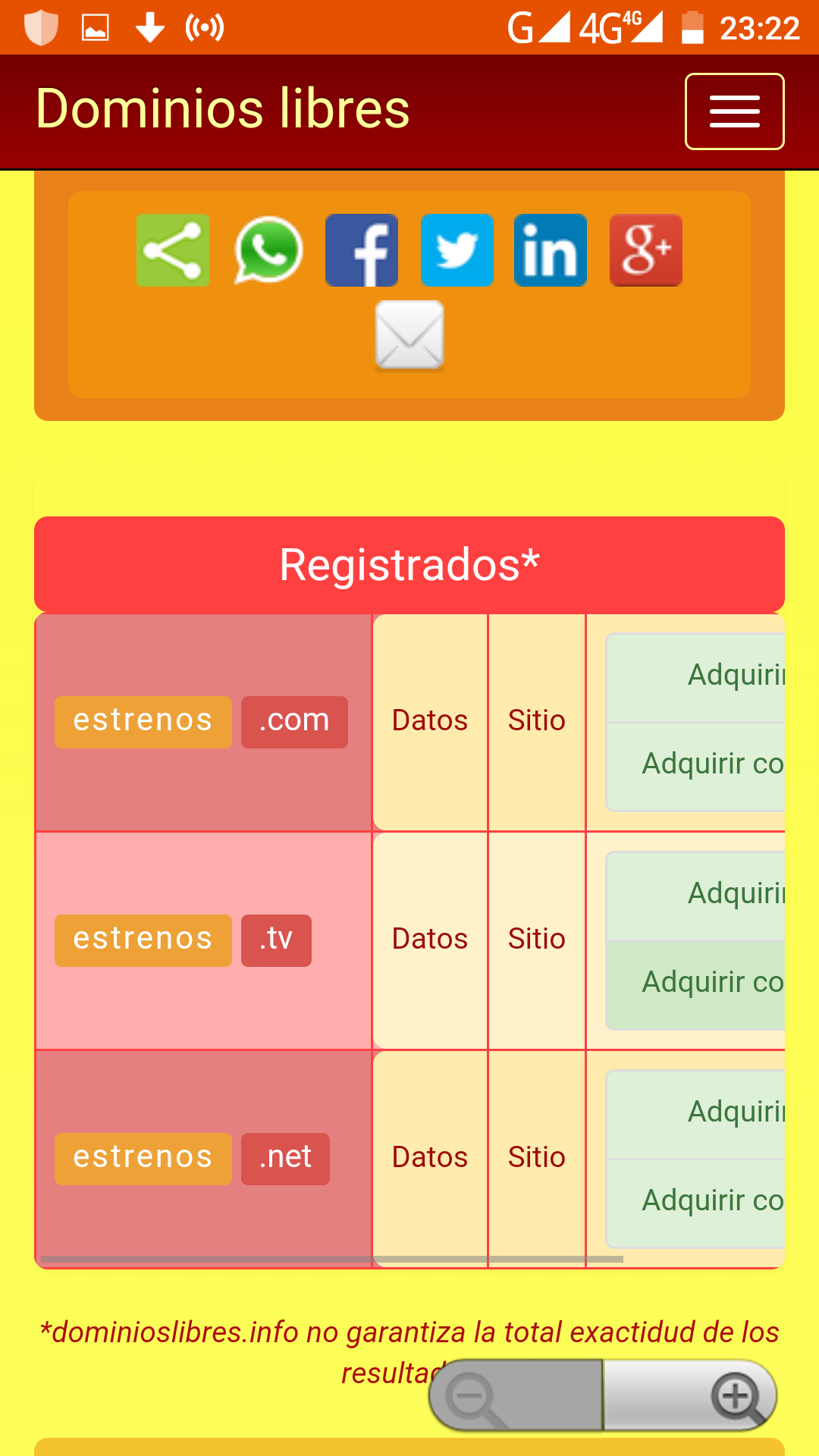Open Datos for estrenos.tv
819x1456 pixels.
pyautogui.click(x=430, y=939)
